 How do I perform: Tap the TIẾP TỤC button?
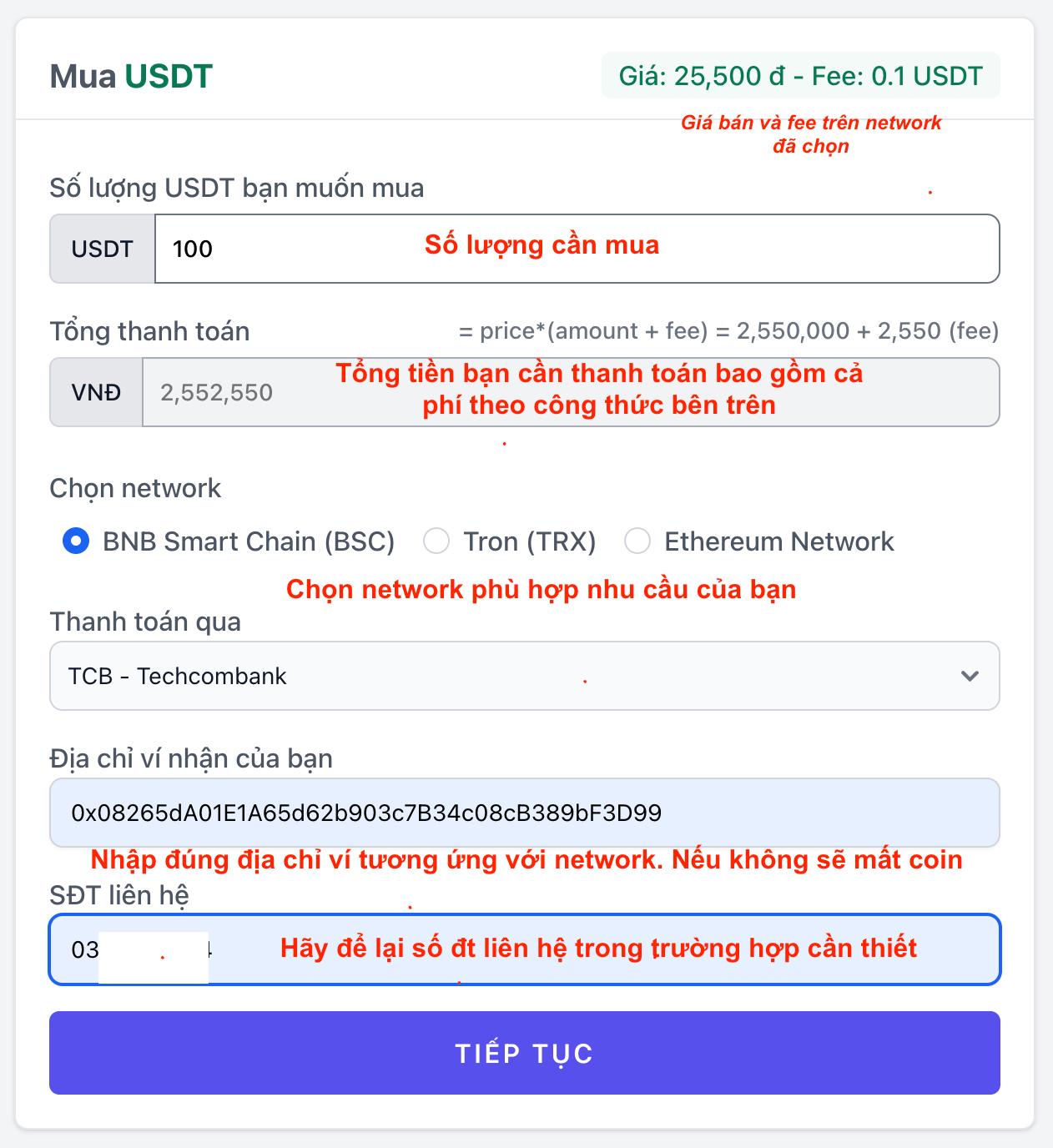pos(524,1053)
